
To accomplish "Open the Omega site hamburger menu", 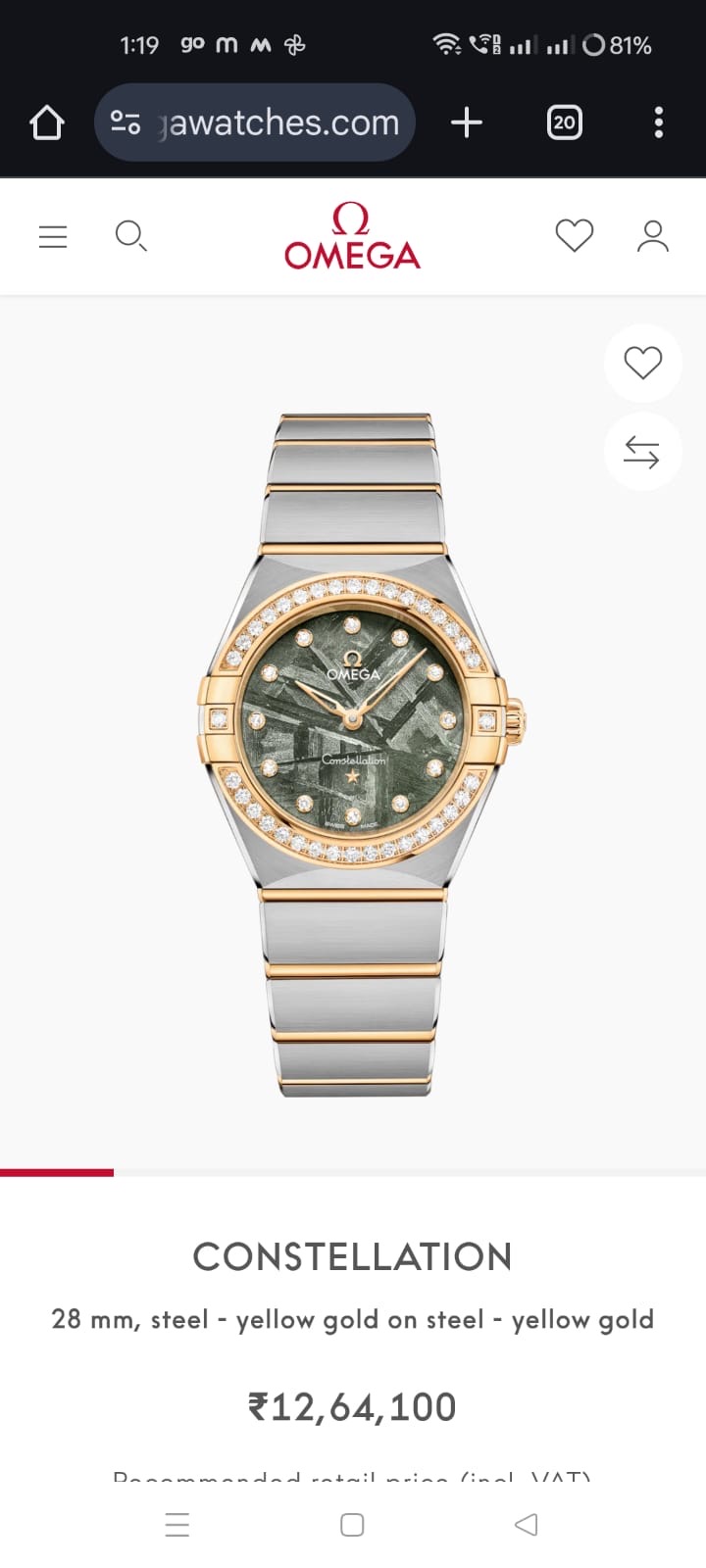I will (x=53, y=236).
